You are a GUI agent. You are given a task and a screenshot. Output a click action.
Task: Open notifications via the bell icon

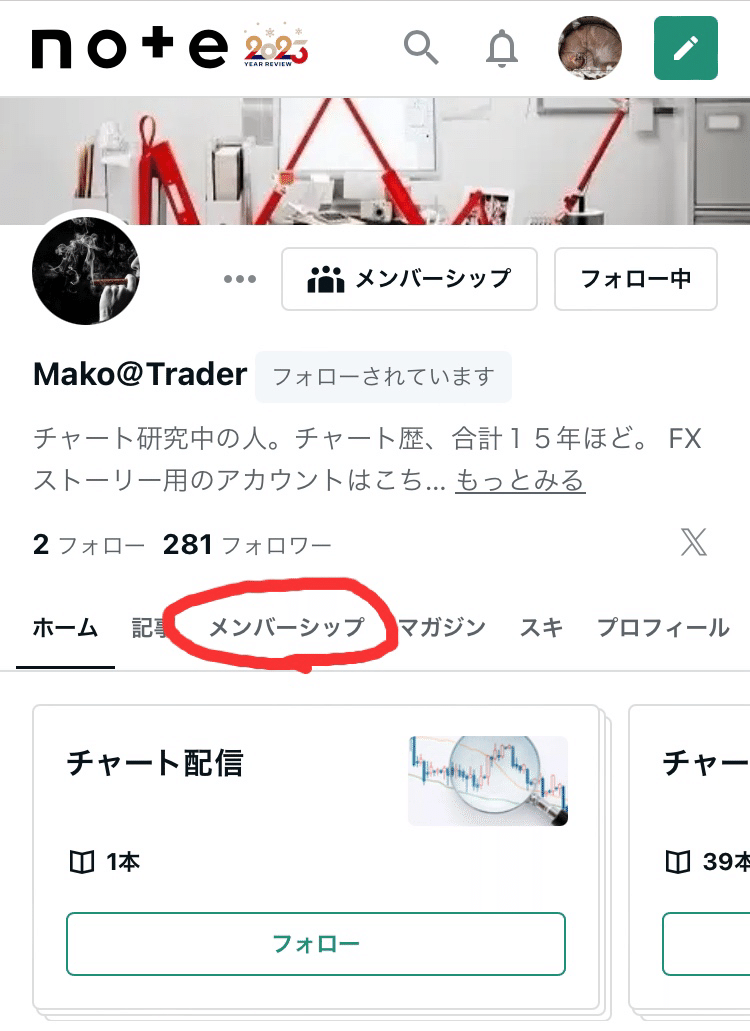click(502, 47)
